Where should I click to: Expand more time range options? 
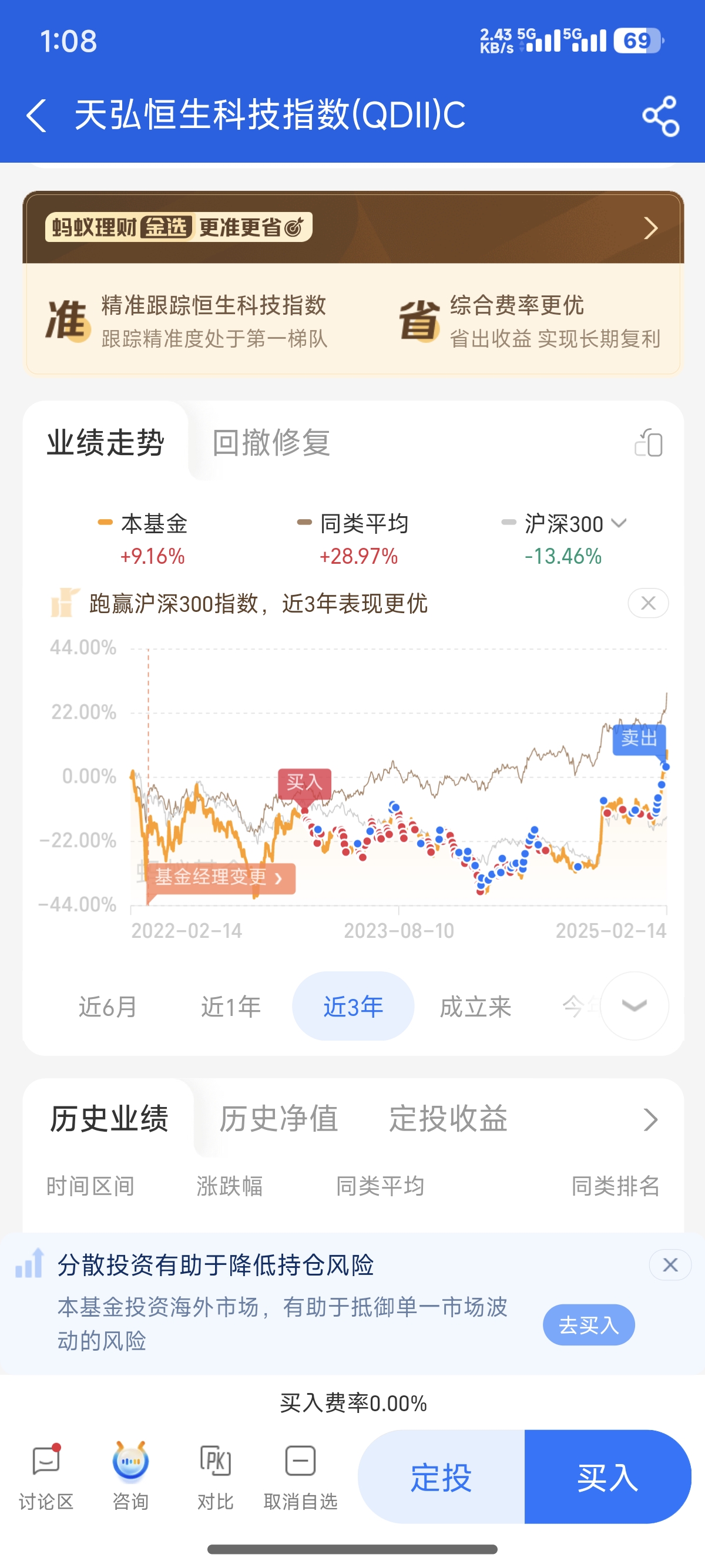(x=634, y=1005)
